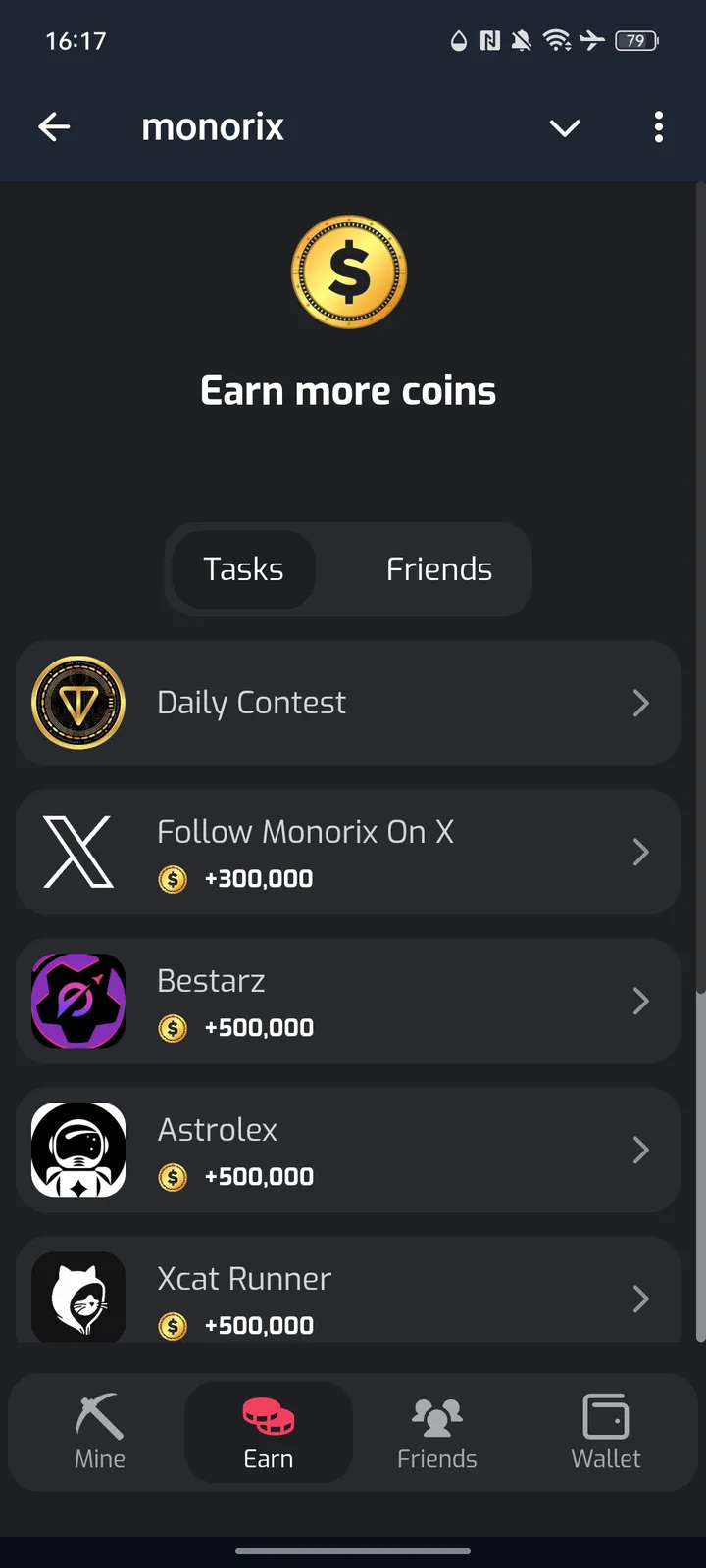
Task: Select the Astrolex astronaut icon
Action: tap(78, 1150)
